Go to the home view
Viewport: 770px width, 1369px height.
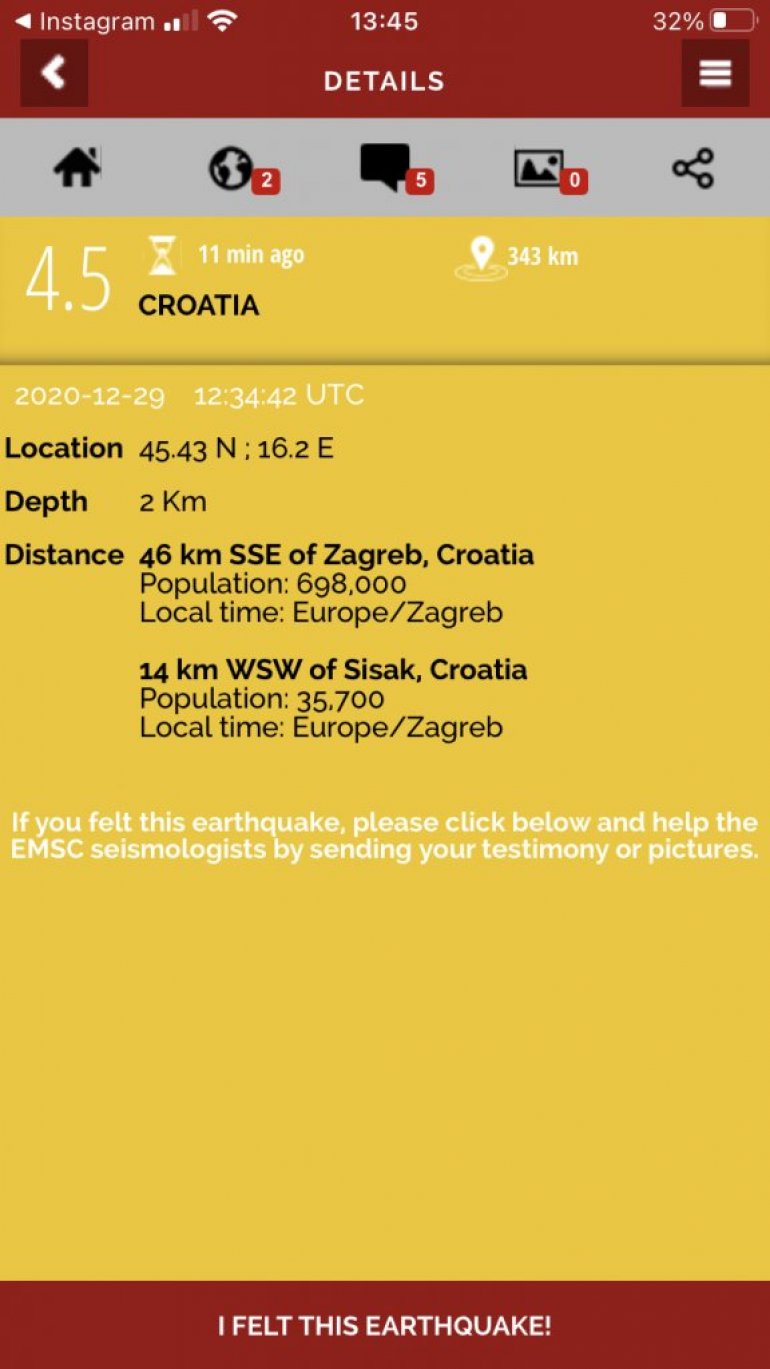78,168
